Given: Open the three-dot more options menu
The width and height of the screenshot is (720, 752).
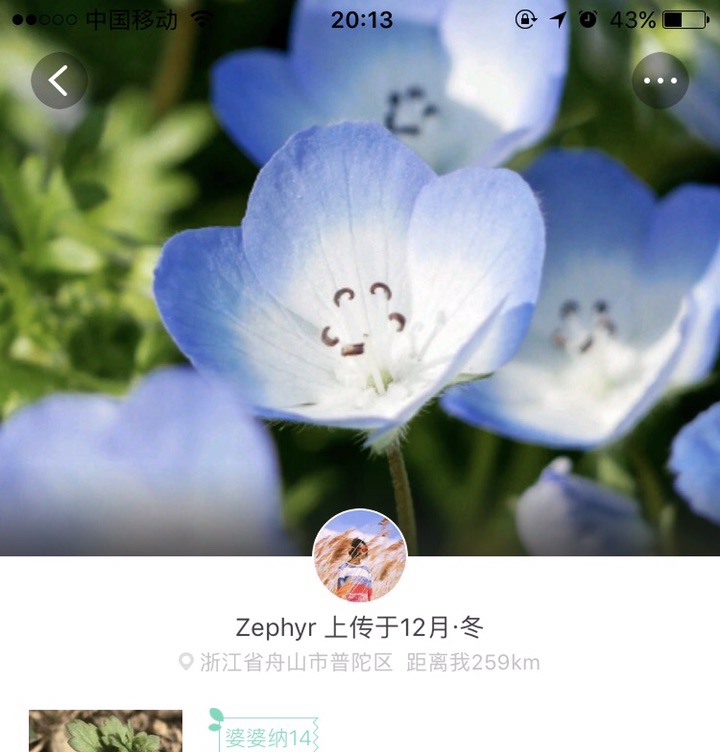Looking at the screenshot, I should [660, 81].
